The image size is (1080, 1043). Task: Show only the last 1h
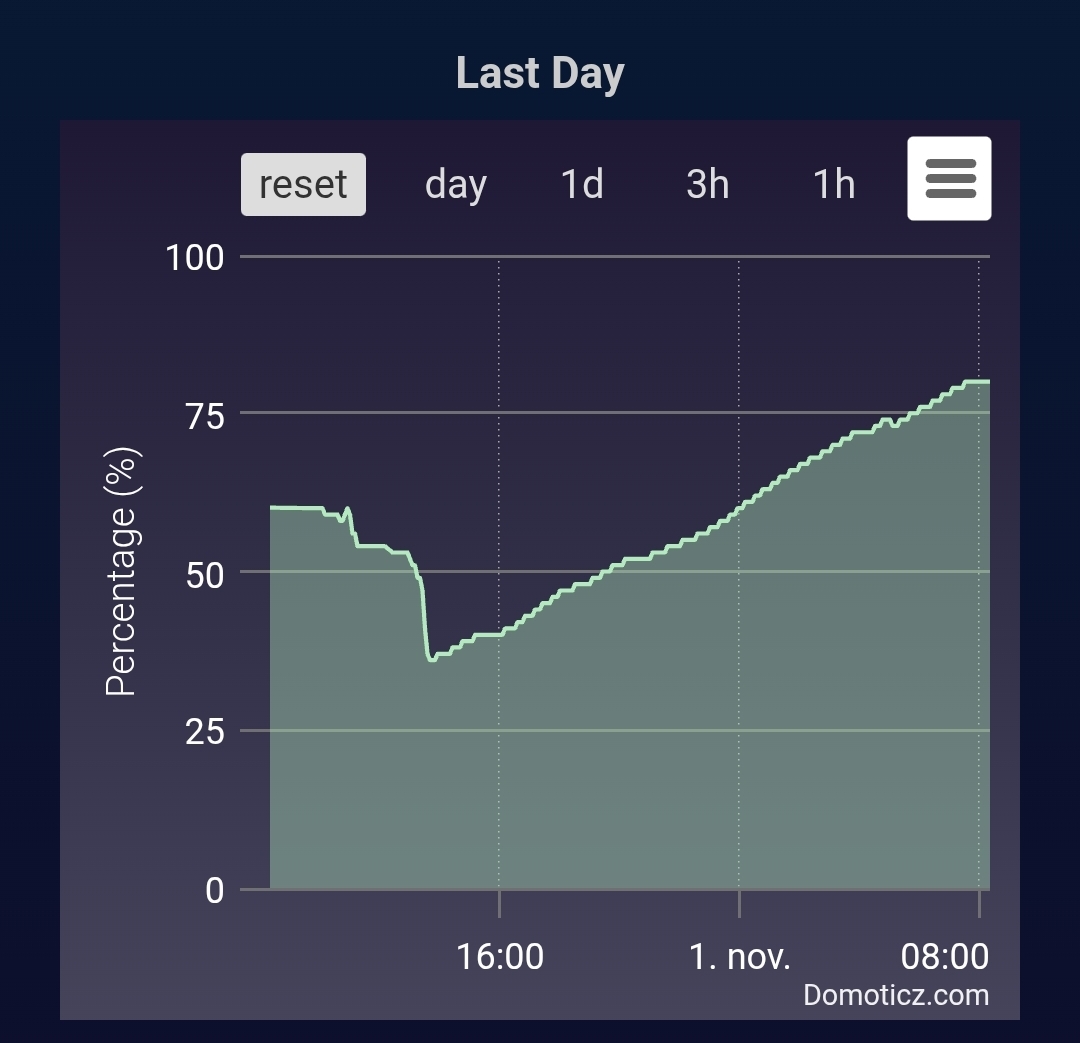(x=834, y=185)
